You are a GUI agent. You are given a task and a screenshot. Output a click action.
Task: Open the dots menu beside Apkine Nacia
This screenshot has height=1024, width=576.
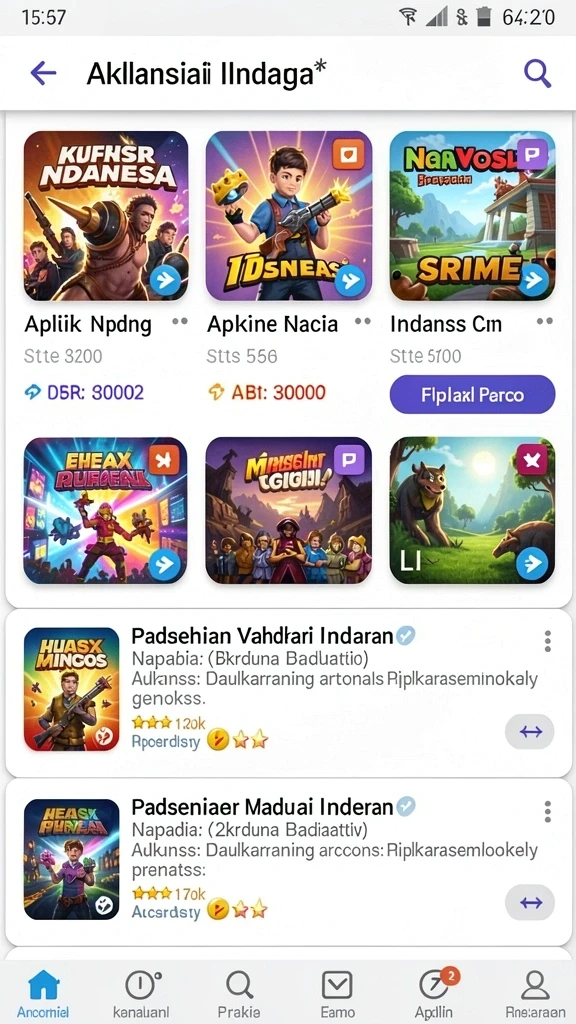click(362, 322)
